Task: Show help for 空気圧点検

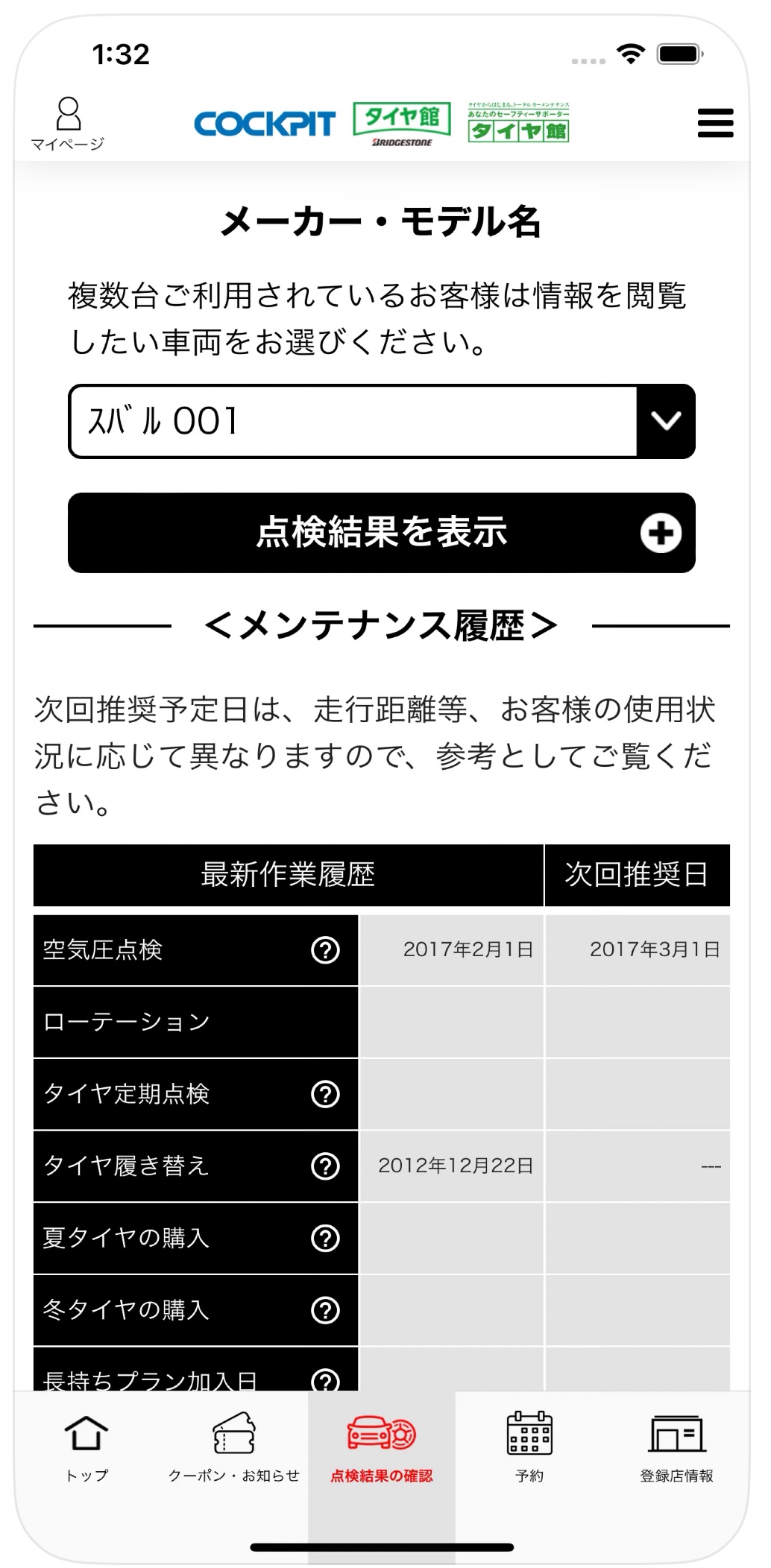Action: tap(325, 950)
